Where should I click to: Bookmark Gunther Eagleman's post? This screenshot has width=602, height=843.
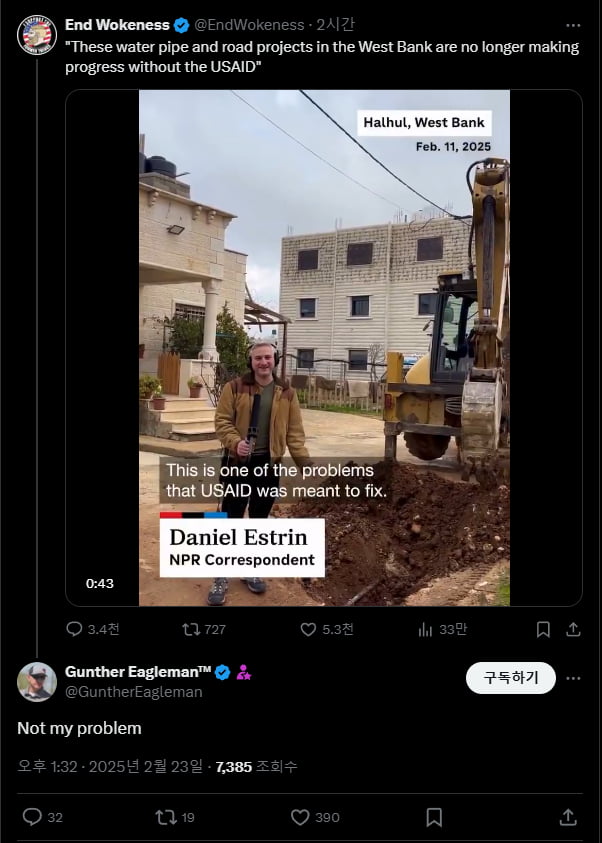pos(434,817)
